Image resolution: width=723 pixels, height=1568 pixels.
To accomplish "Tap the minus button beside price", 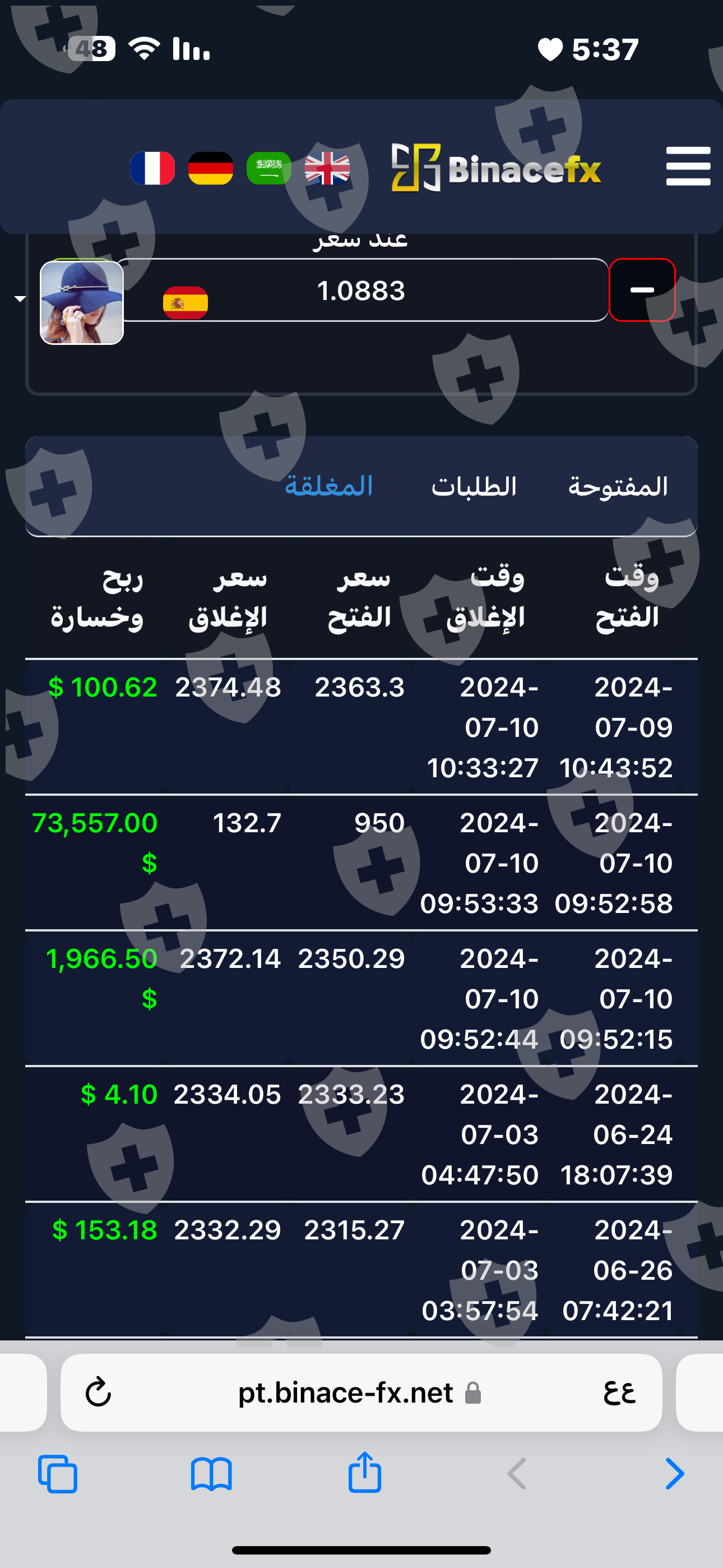I will (642, 290).
